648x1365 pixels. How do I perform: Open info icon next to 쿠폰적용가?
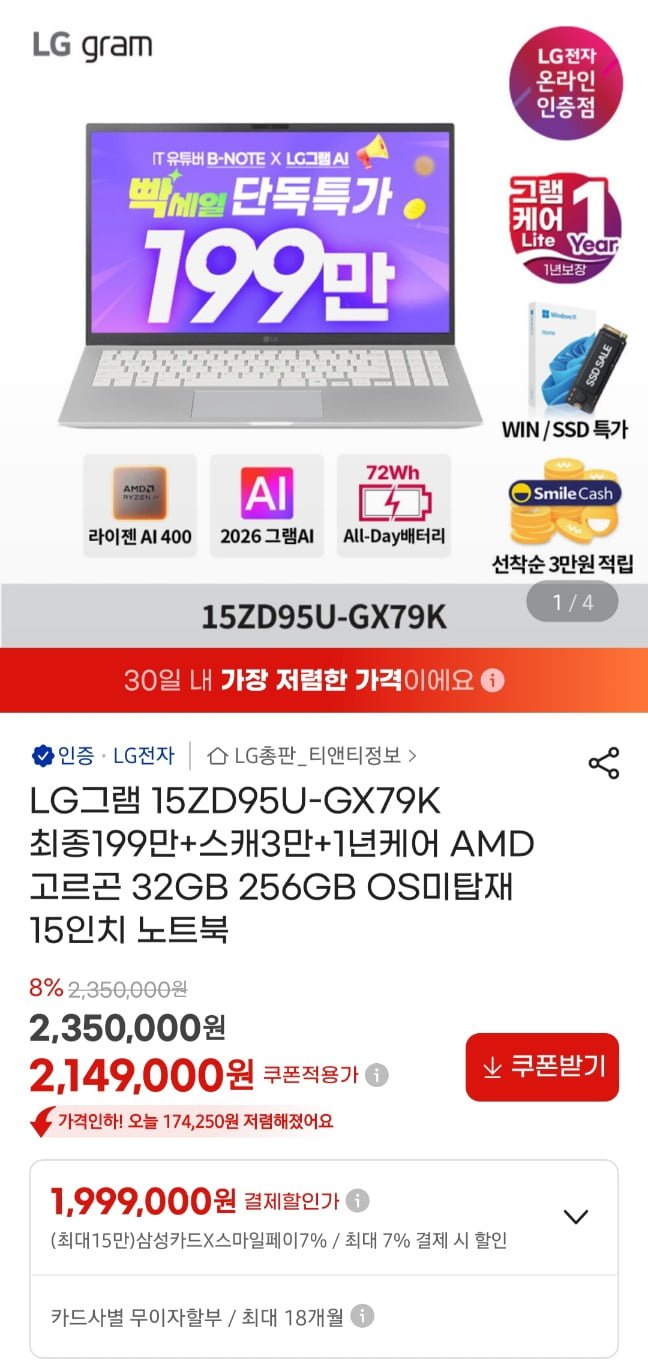[377, 1075]
